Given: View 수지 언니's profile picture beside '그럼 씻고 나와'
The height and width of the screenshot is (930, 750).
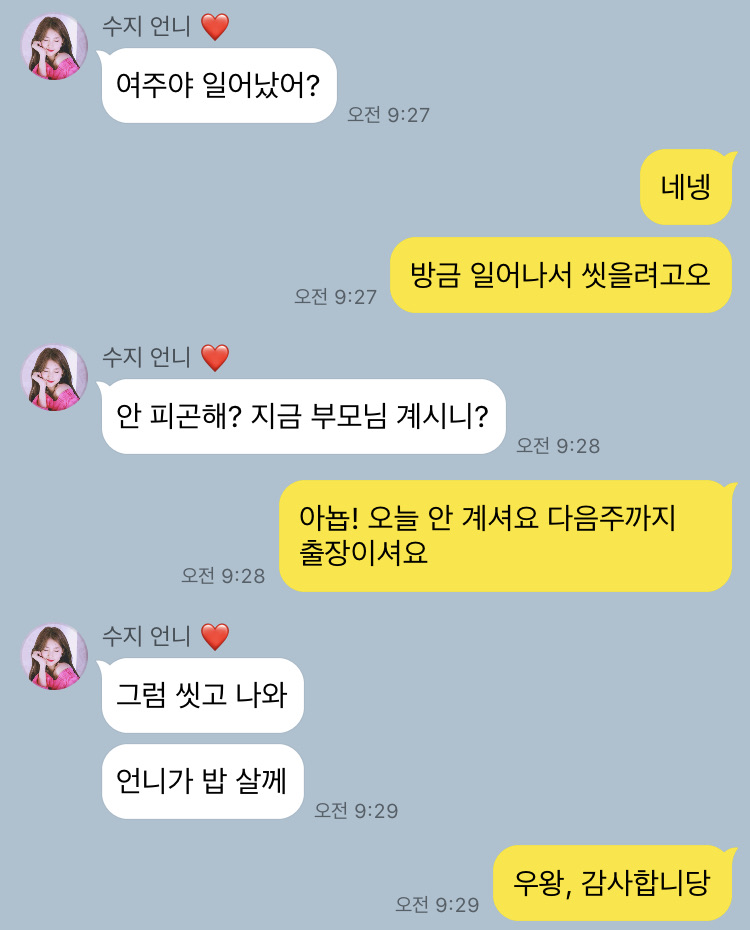Looking at the screenshot, I should (55, 657).
